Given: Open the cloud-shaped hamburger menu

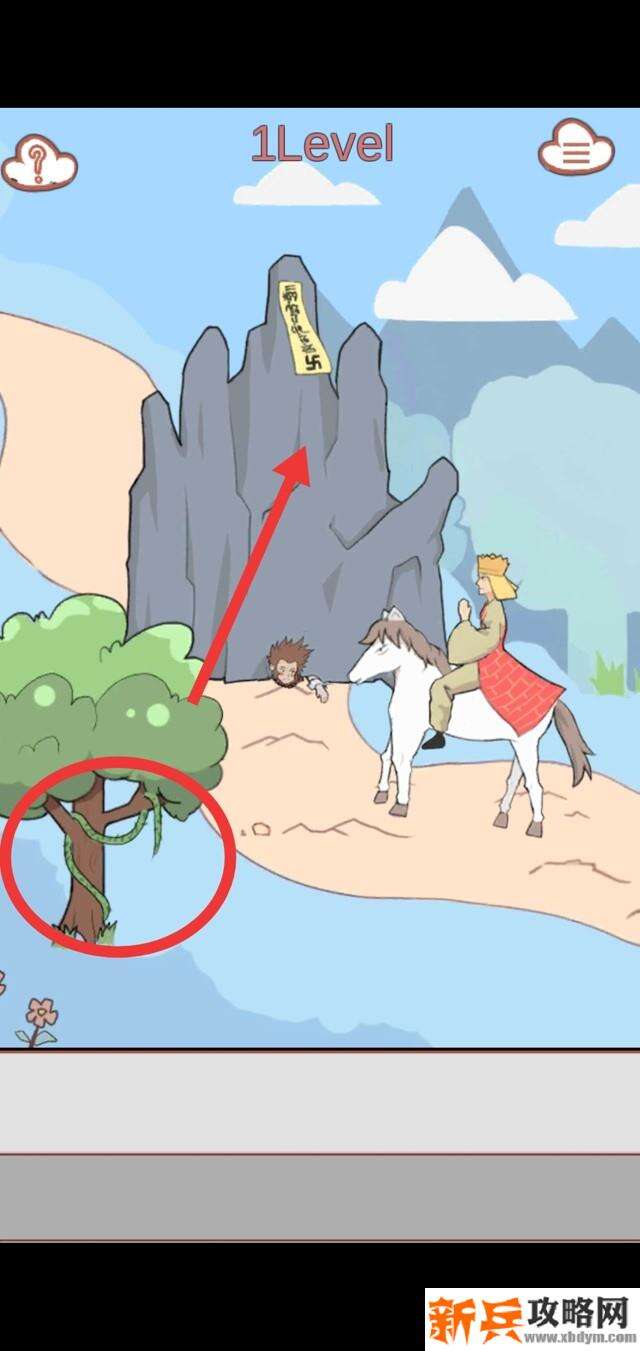Looking at the screenshot, I should pos(575,150).
